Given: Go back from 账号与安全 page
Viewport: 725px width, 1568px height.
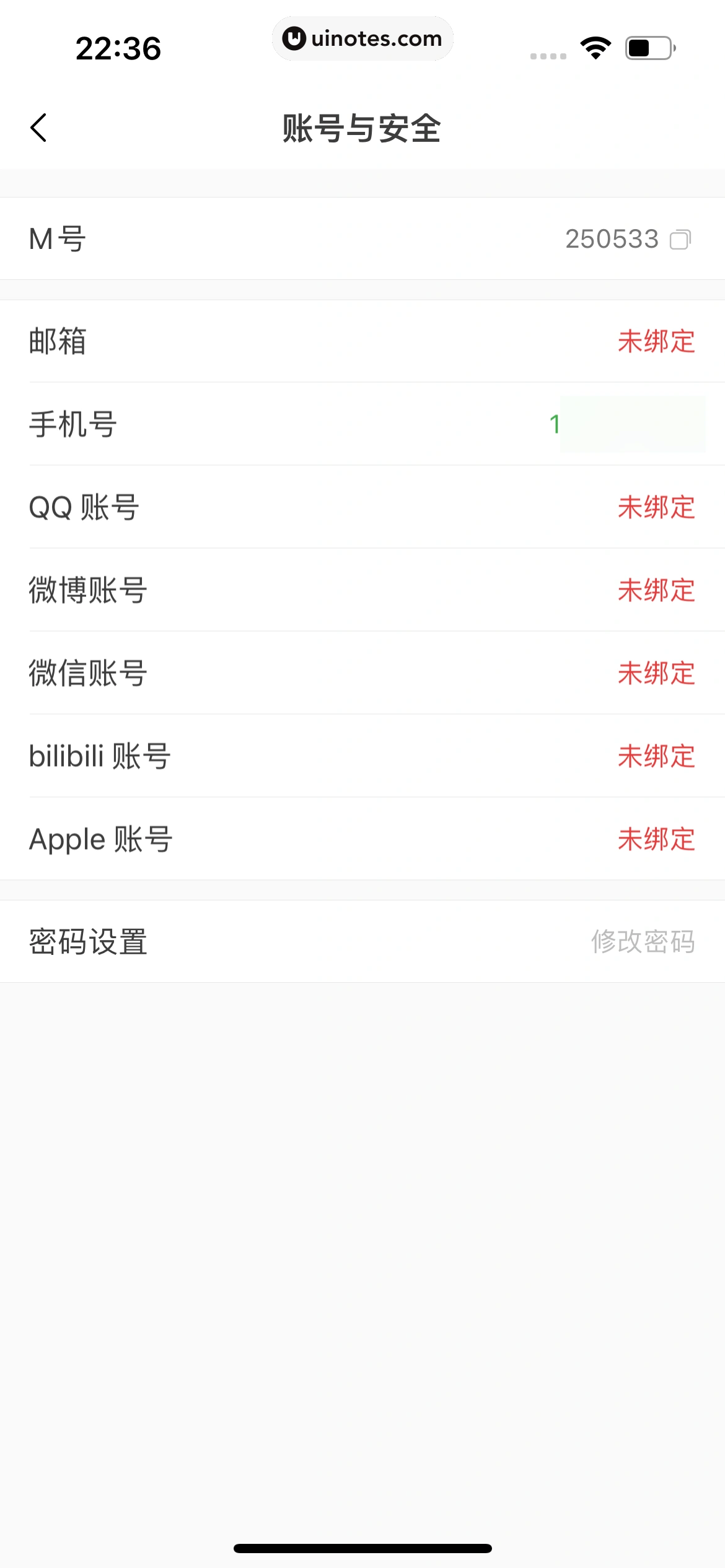Looking at the screenshot, I should coord(38,128).
